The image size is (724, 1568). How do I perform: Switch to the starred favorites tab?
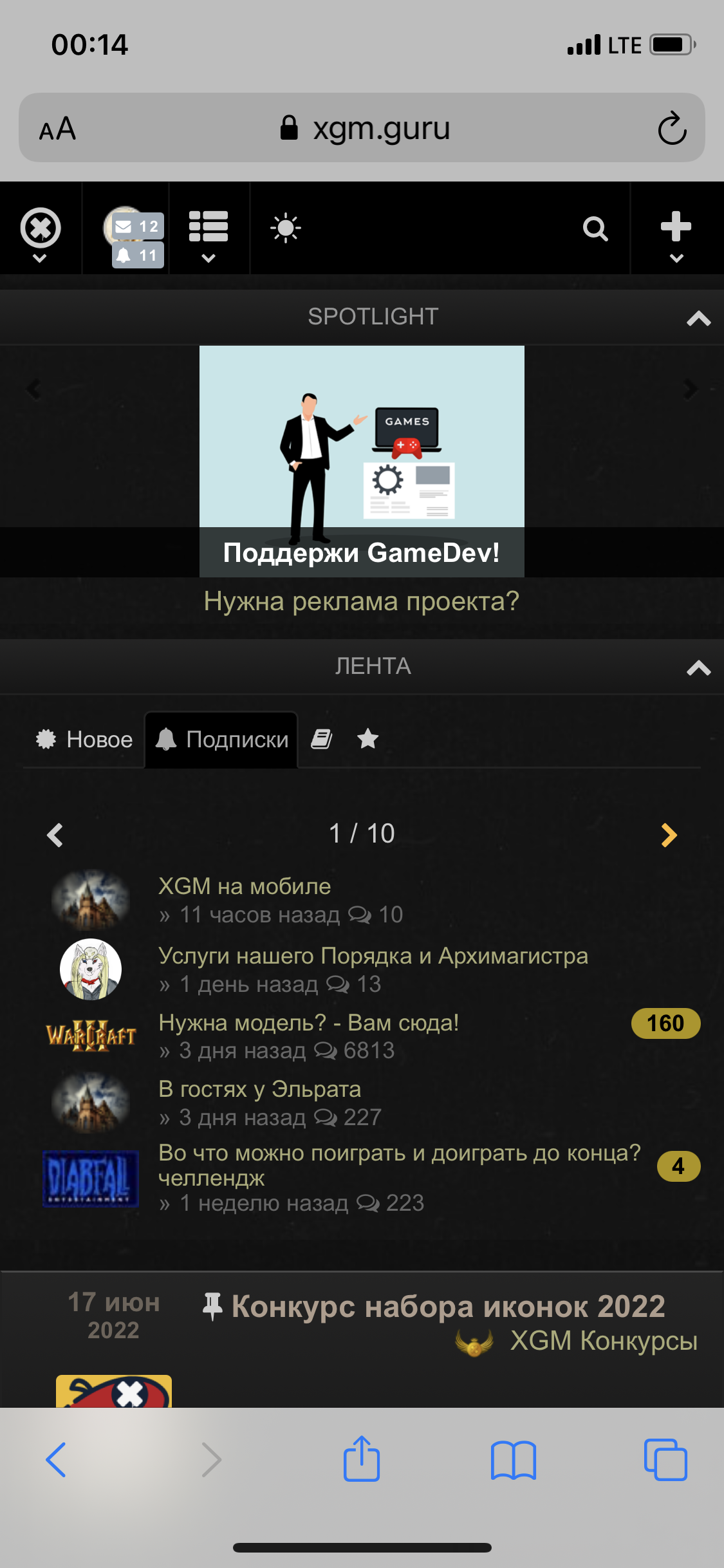pos(368,739)
